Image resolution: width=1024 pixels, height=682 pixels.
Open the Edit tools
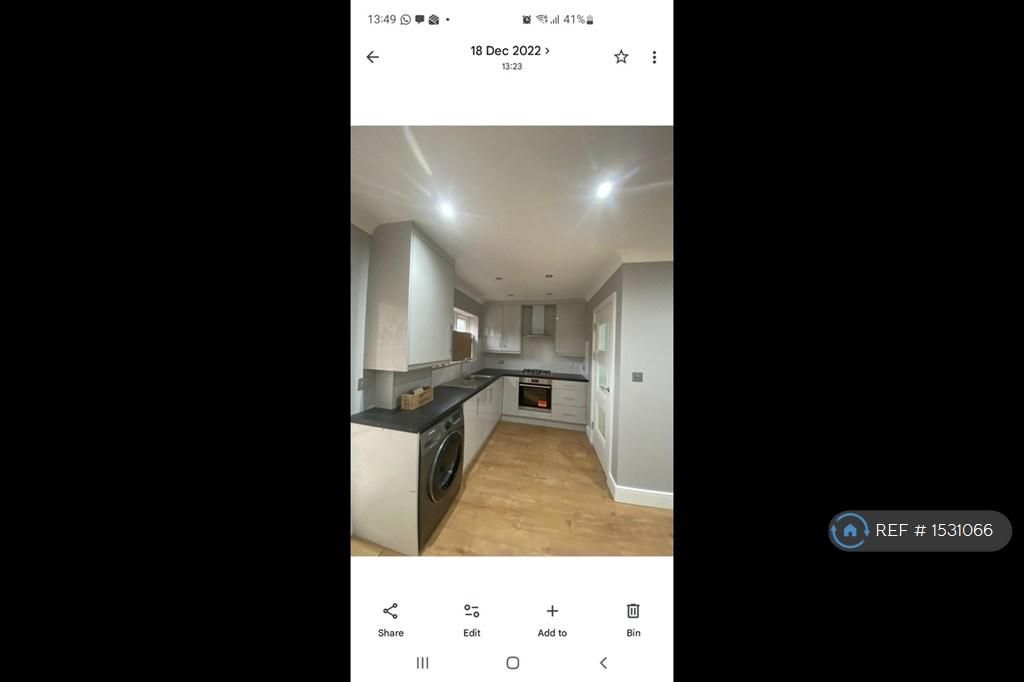(x=471, y=618)
